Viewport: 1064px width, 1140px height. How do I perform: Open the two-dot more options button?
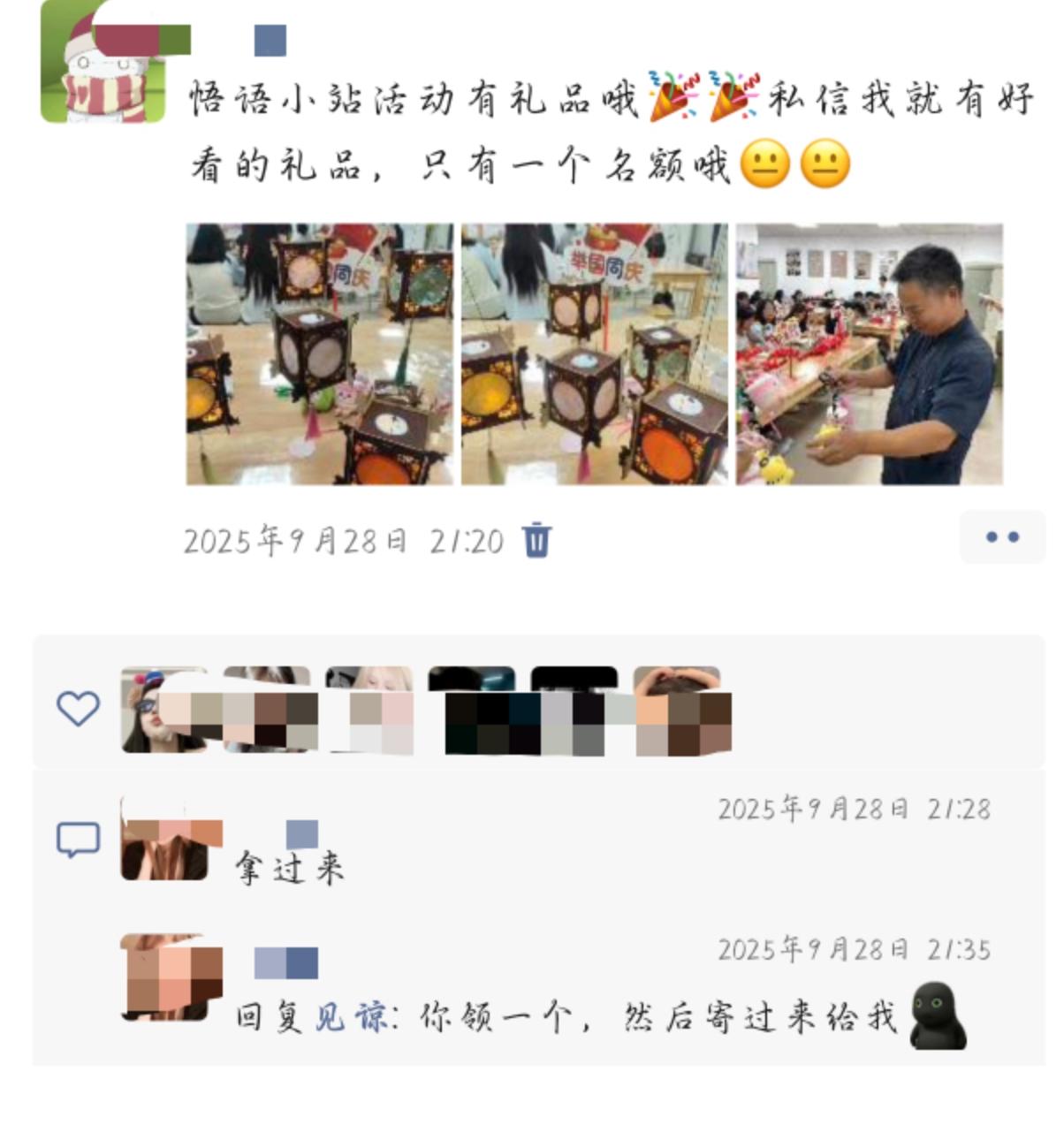[1001, 536]
